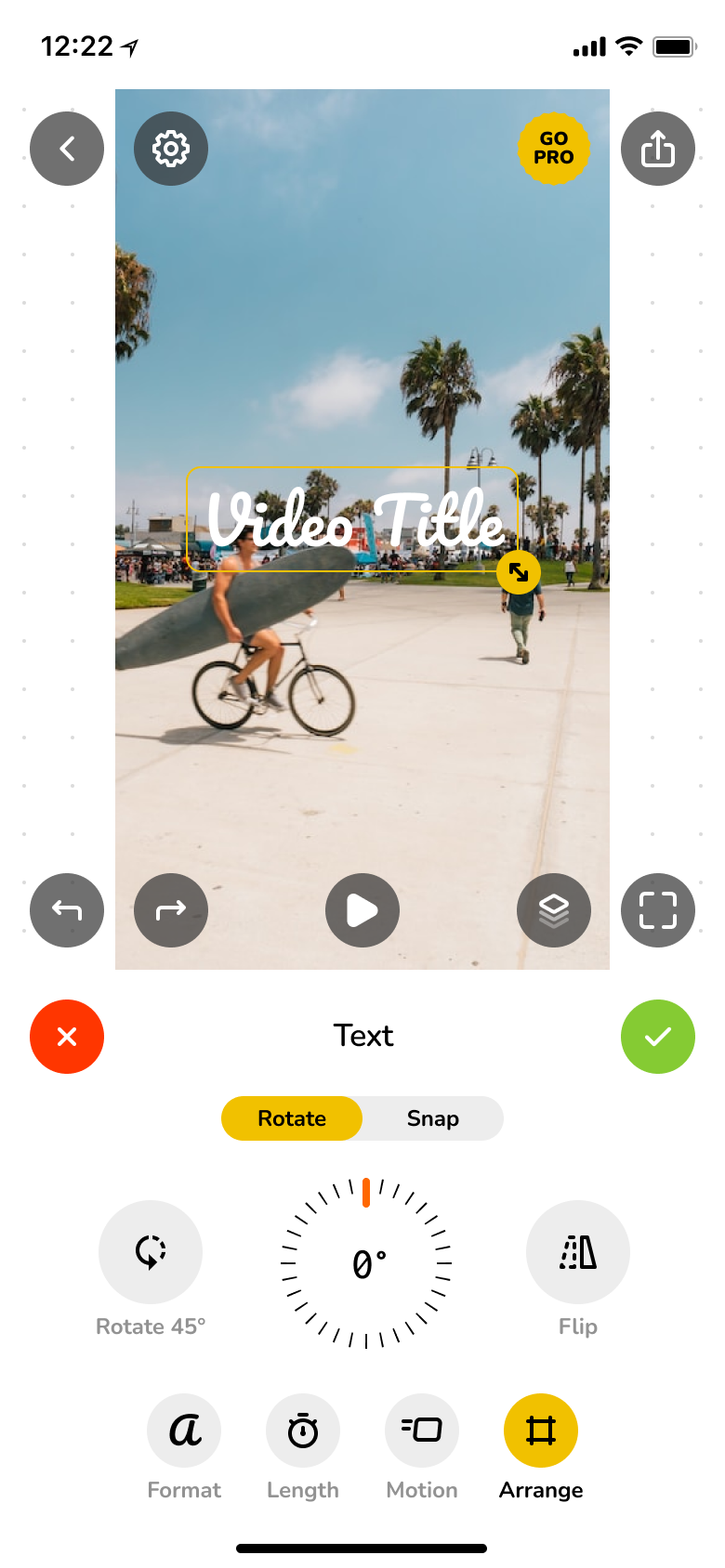Tap the GO PRO badge
This screenshot has width=725, height=1568.
tap(554, 149)
